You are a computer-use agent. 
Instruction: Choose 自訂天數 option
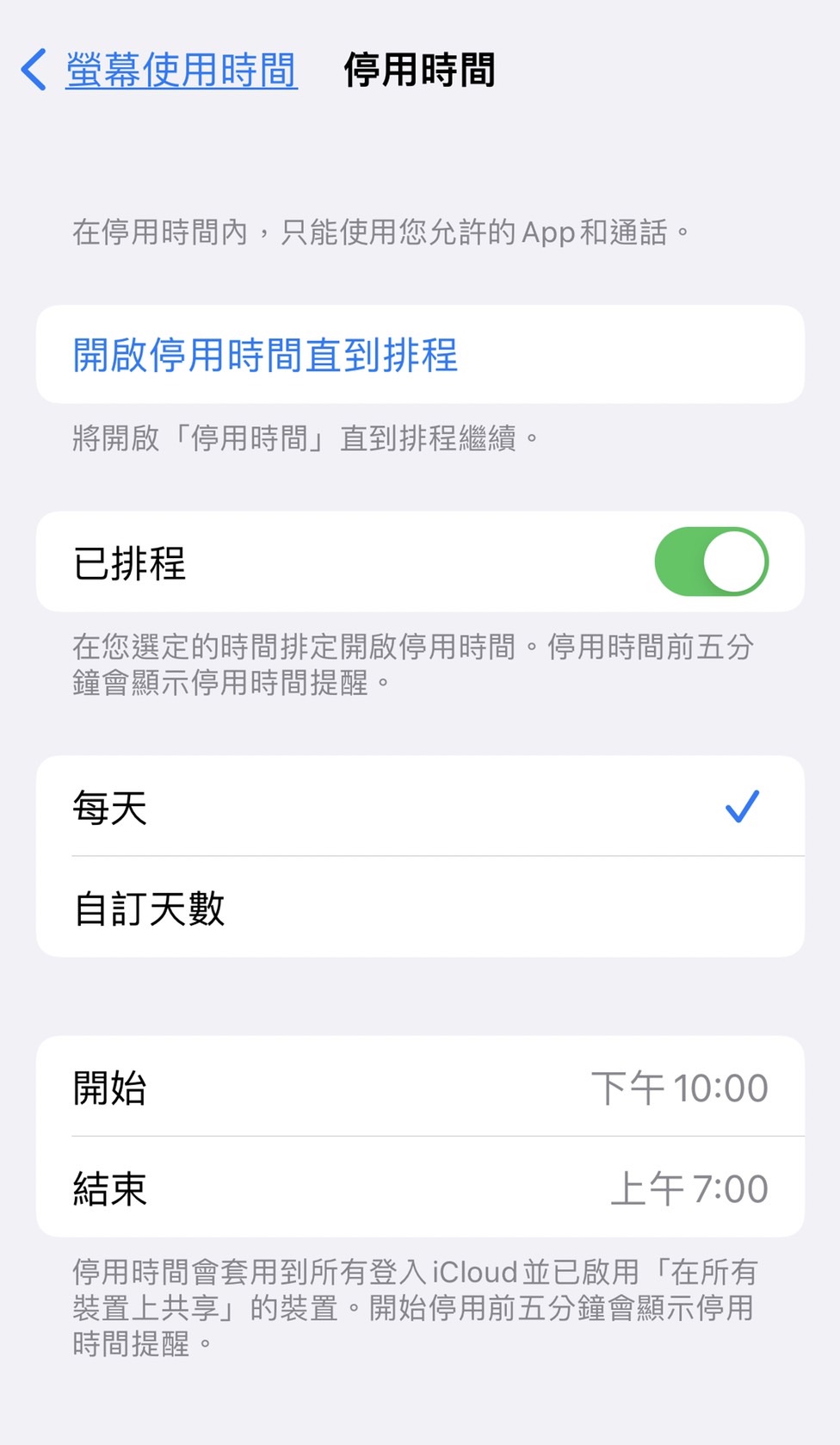(x=420, y=908)
